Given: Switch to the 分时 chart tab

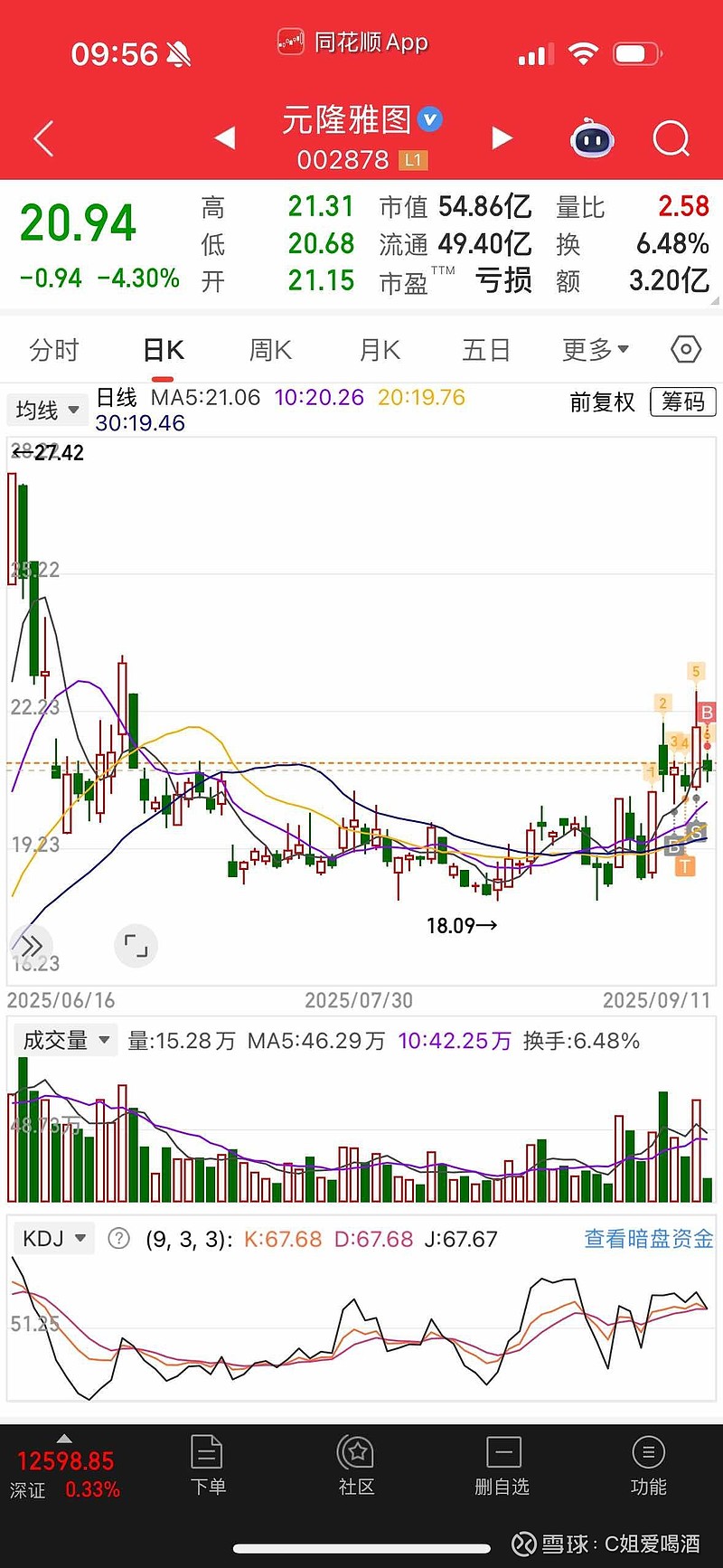Looking at the screenshot, I should (x=54, y=350).
